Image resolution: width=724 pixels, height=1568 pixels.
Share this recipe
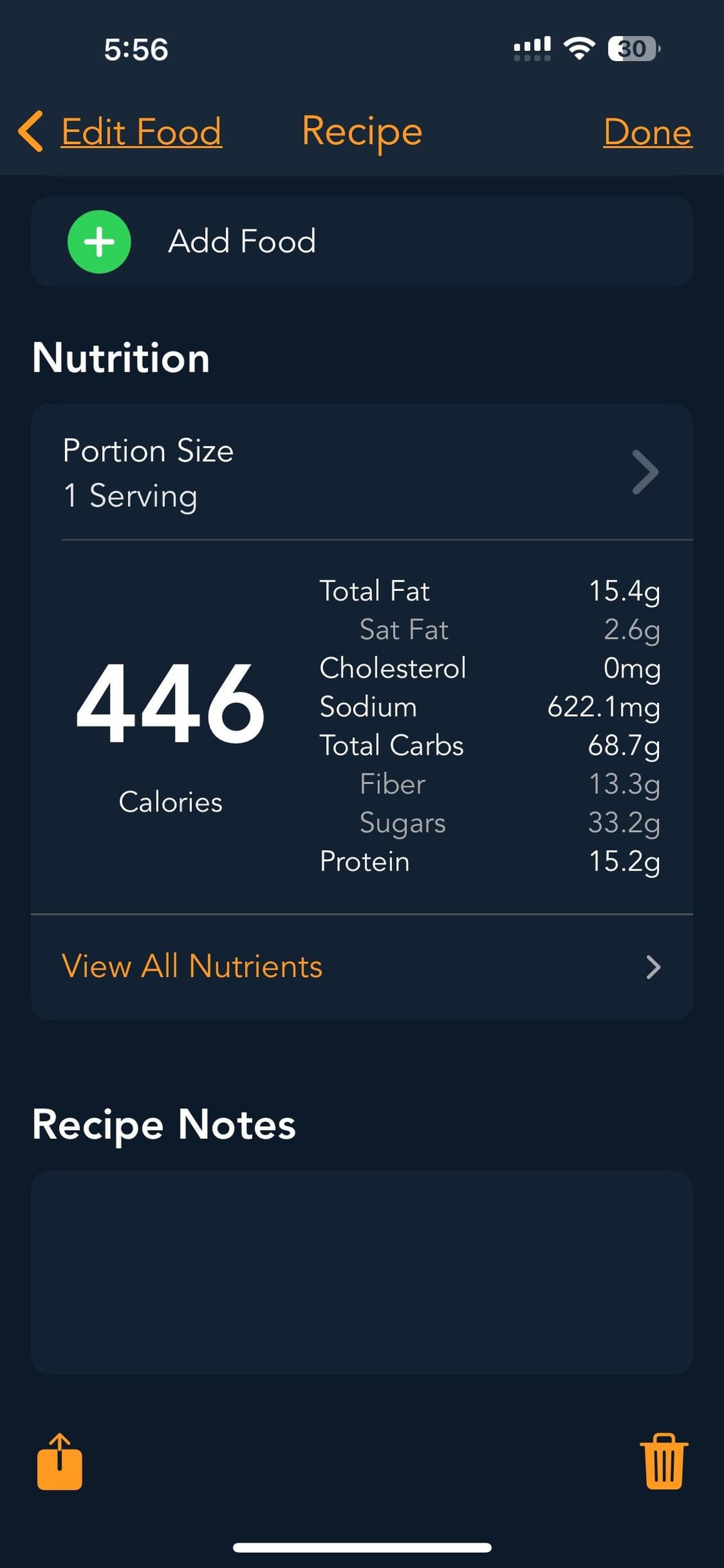coord(60,1462)
